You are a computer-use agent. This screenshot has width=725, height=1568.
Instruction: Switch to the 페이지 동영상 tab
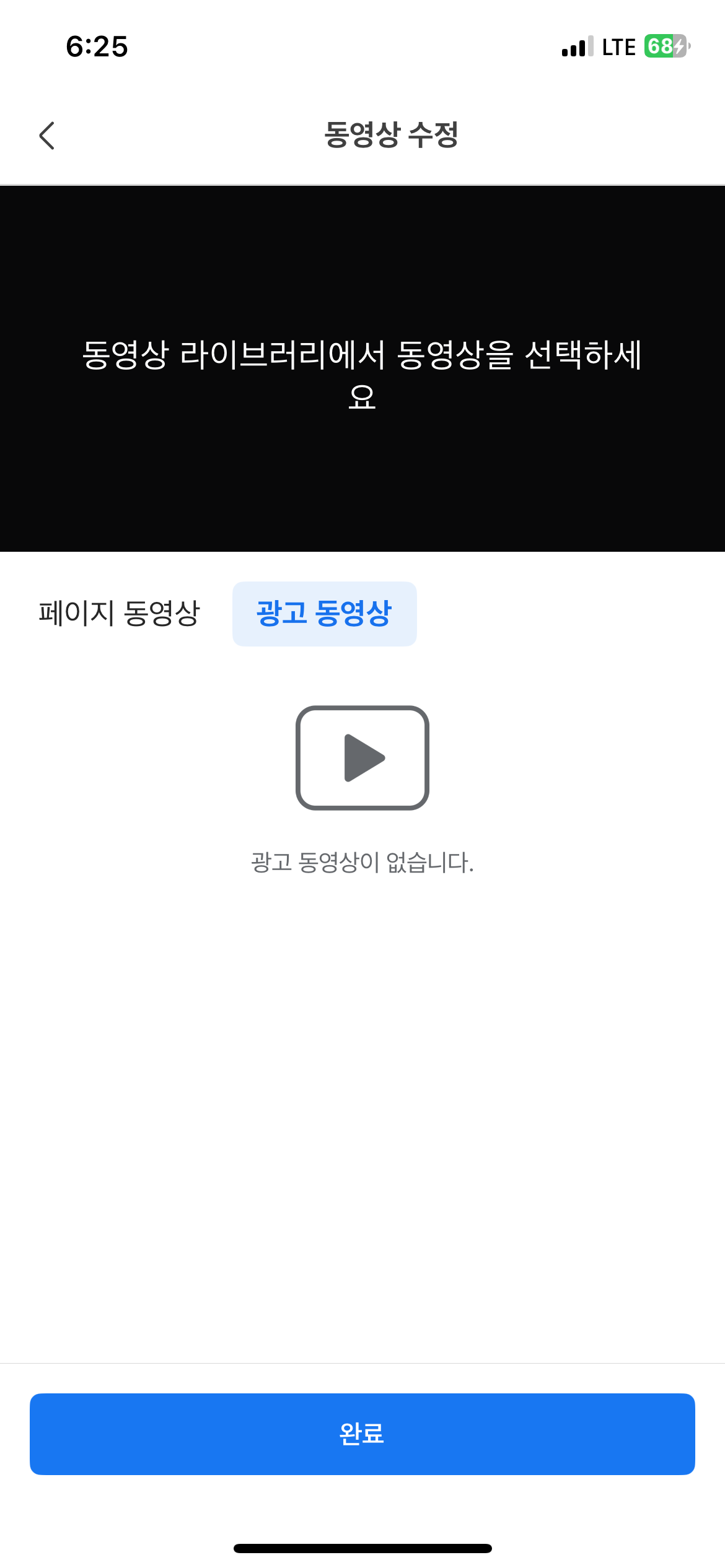pos(119,614)
